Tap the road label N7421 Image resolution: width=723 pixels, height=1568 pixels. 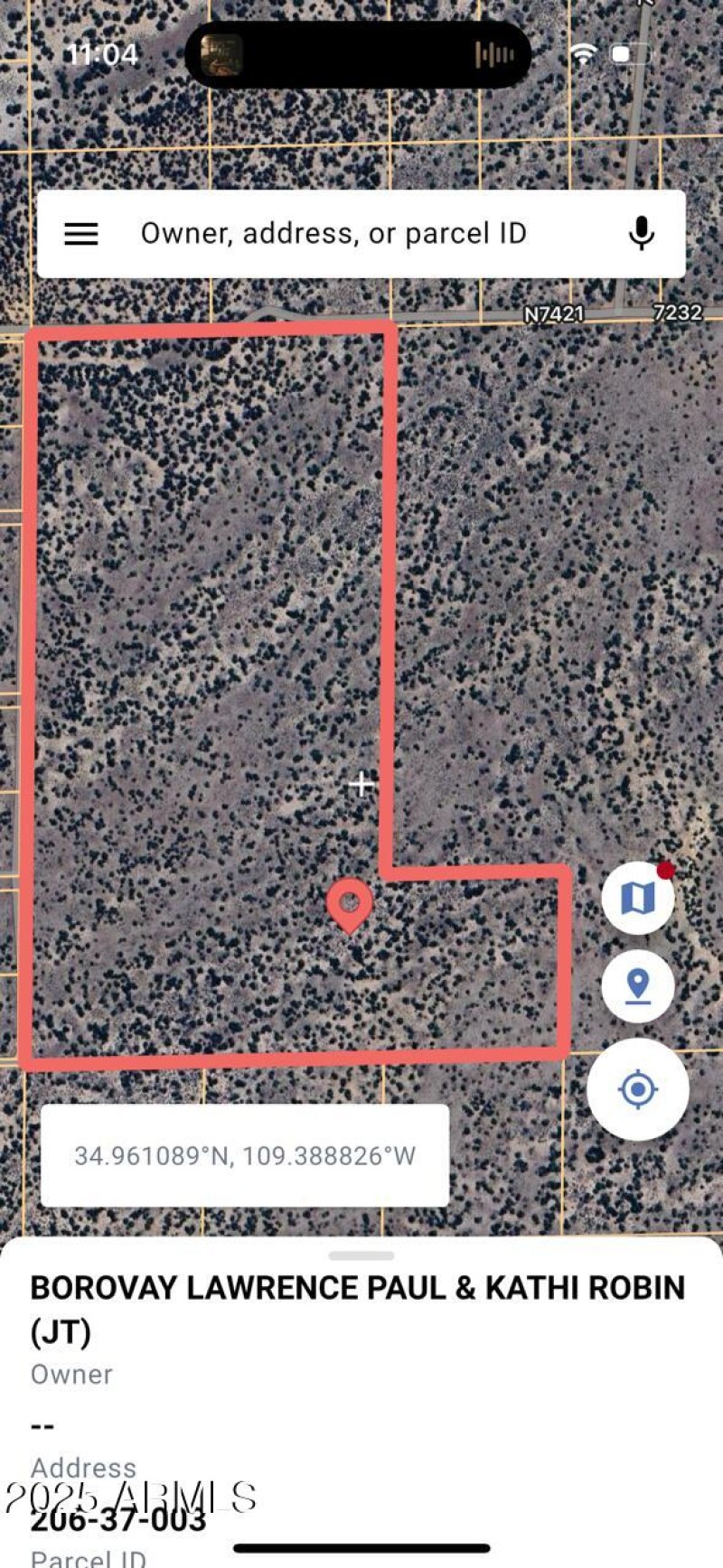click(x=555, y=315)
